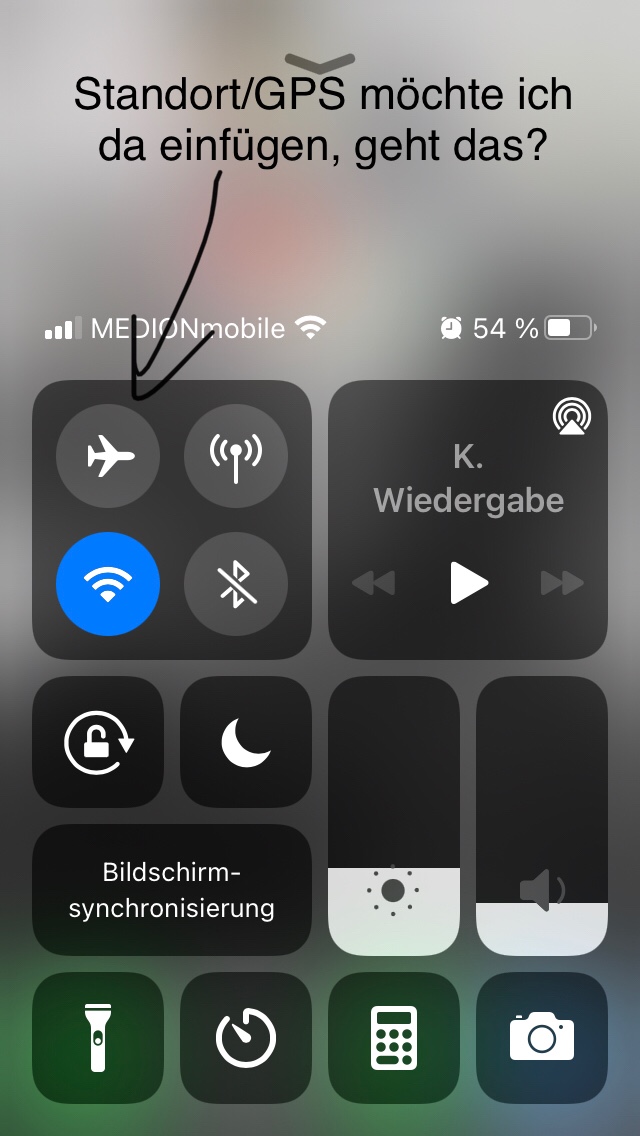This screenshot has width=640, height=1136.
Task: Skip to the next track
Action: 562,582
